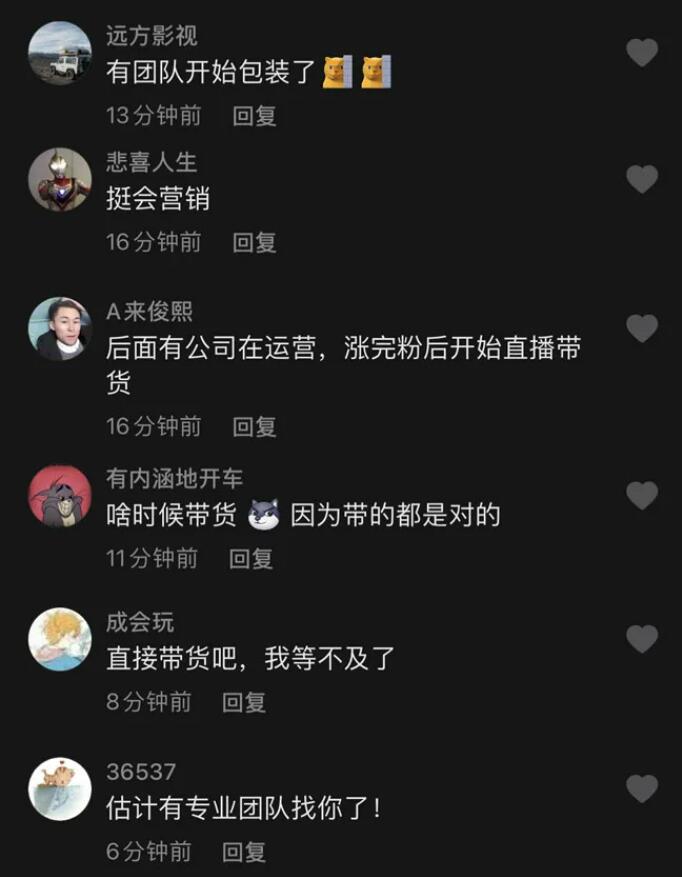Viewport: 682px width, 877px height.
Task: Open 远方影视's profile avatar
Action: tap(60, 52)
